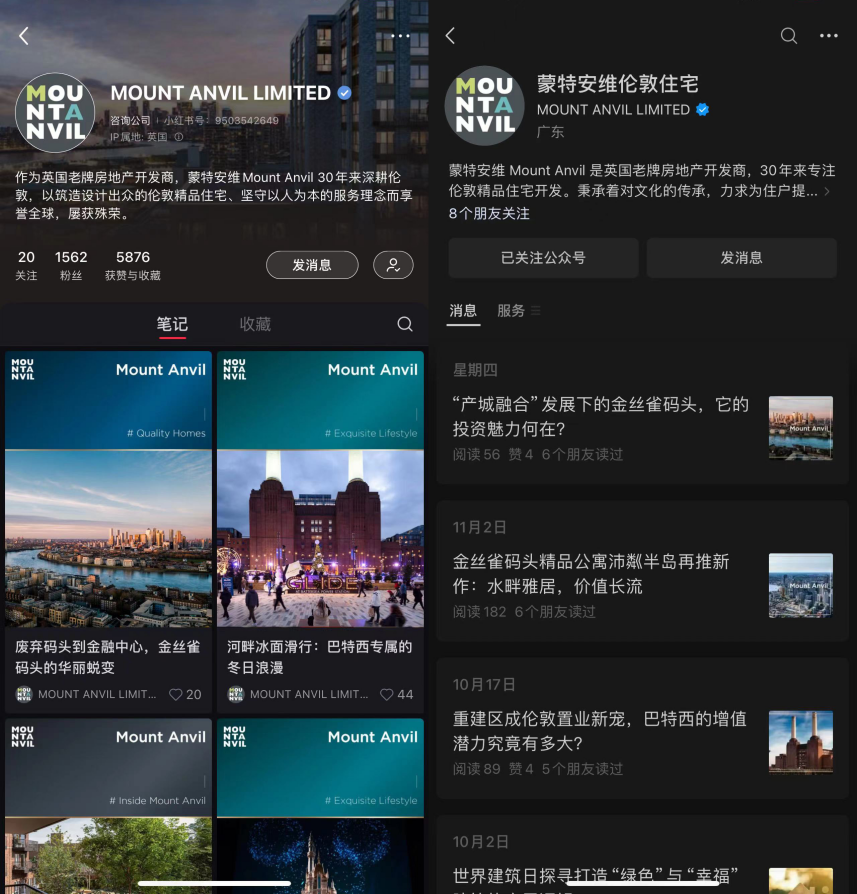
Task: Tap 发消息 beside the 已关注公众号 button
Action: (741, 258)
